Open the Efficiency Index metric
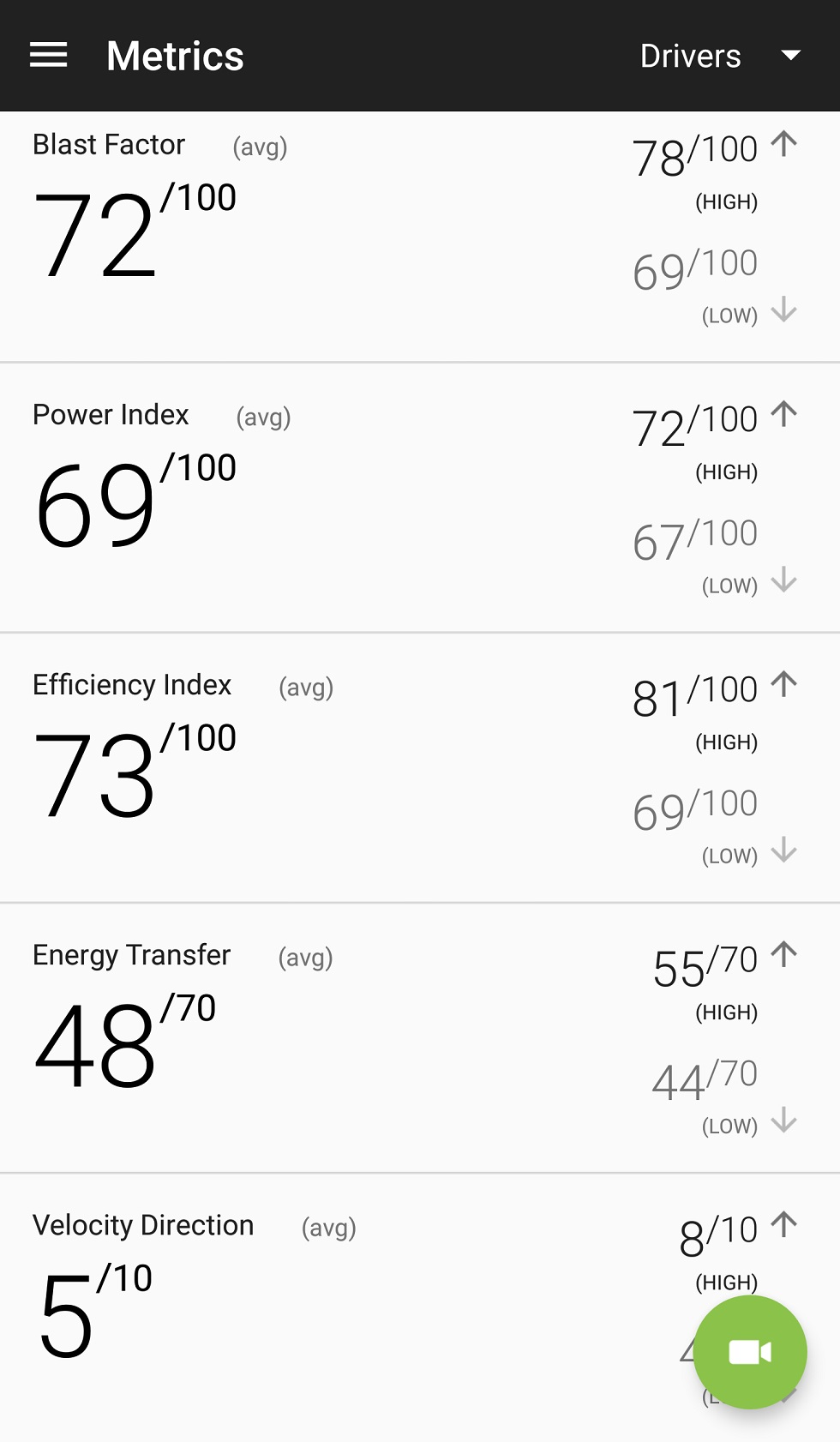The height and width of the screenshot is (1442, 840). coord(420,768)
